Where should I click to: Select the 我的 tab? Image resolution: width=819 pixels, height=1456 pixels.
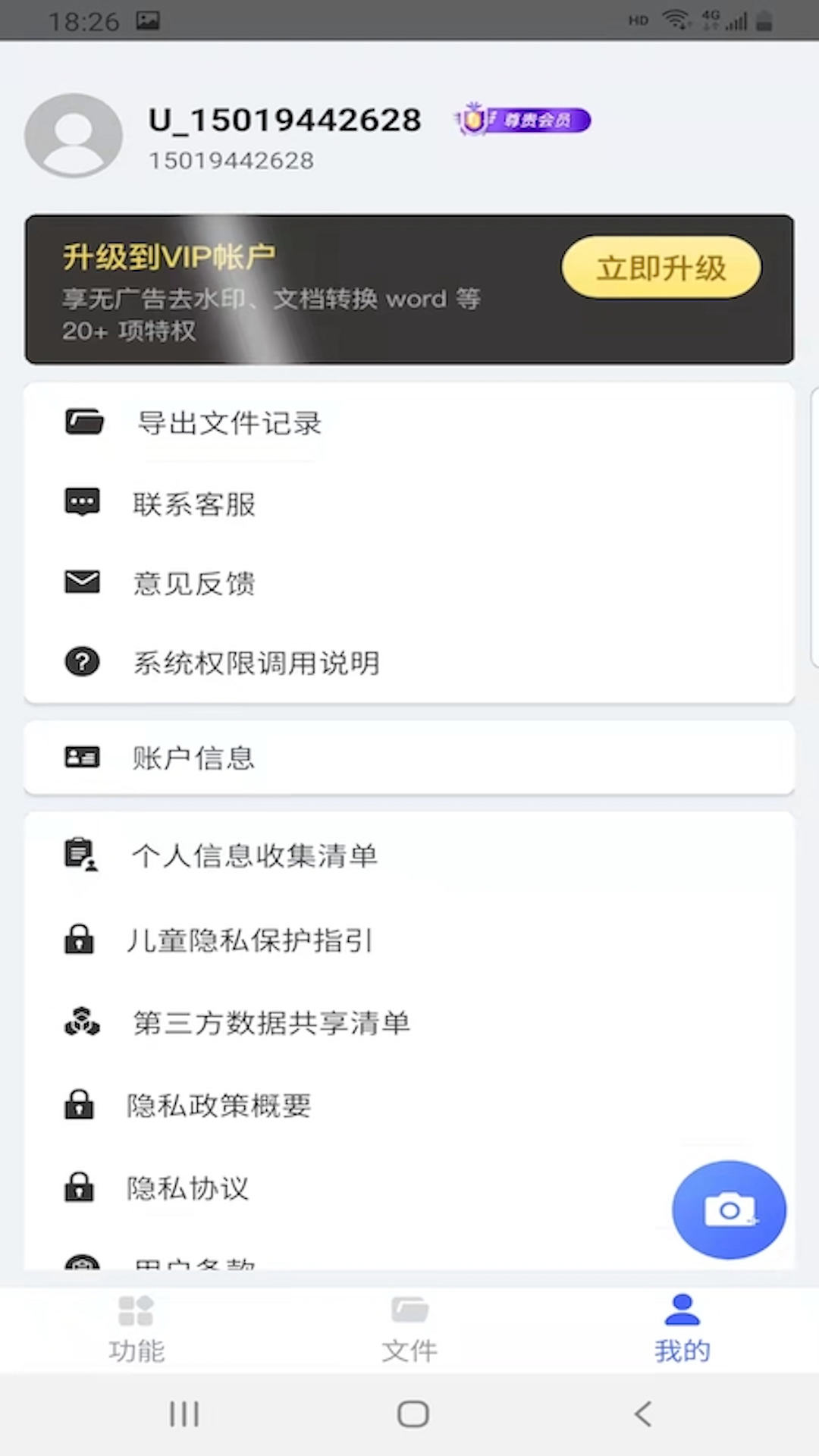click(682, 1329)
